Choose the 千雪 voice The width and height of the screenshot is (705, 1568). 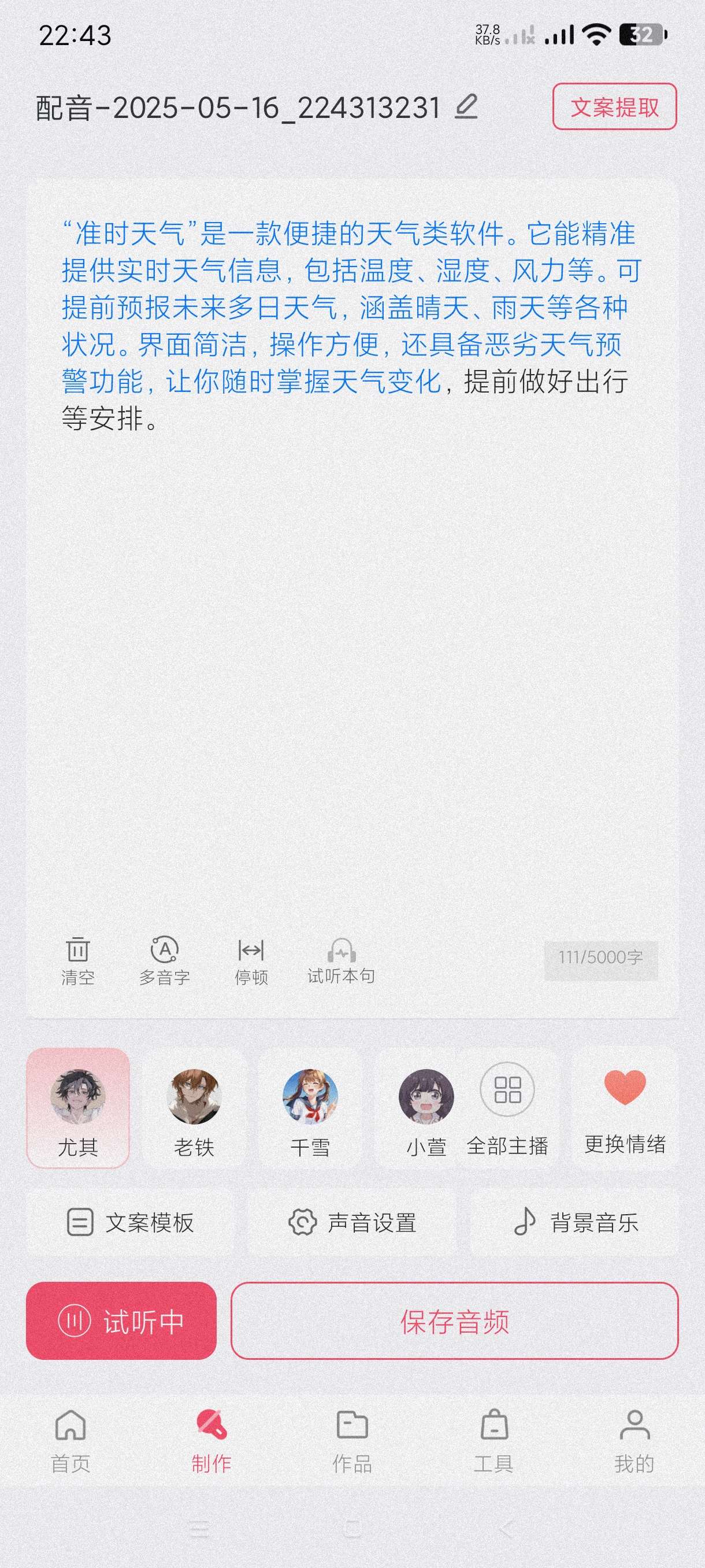click(x=310, y=1108)
